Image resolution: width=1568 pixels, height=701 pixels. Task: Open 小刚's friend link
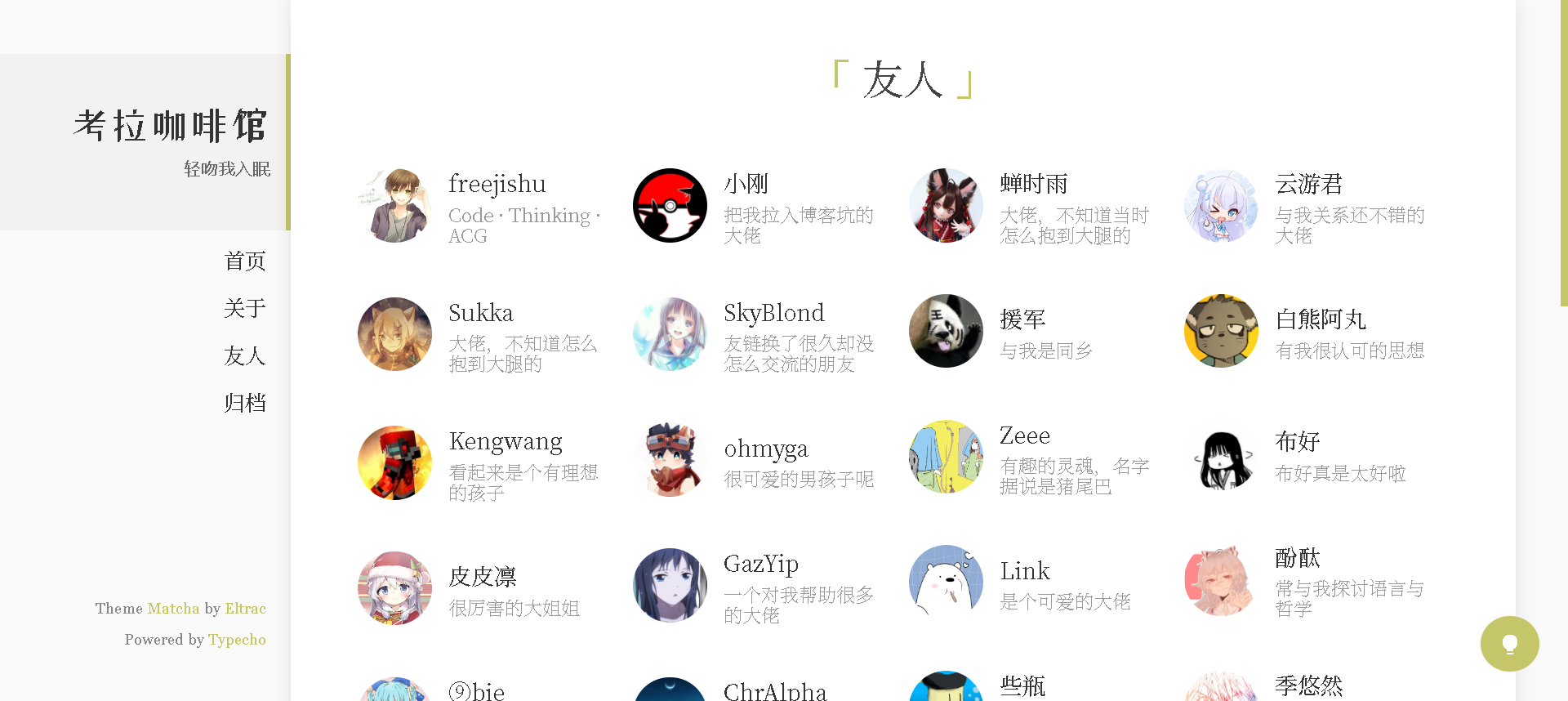click(x=746, y=185)
